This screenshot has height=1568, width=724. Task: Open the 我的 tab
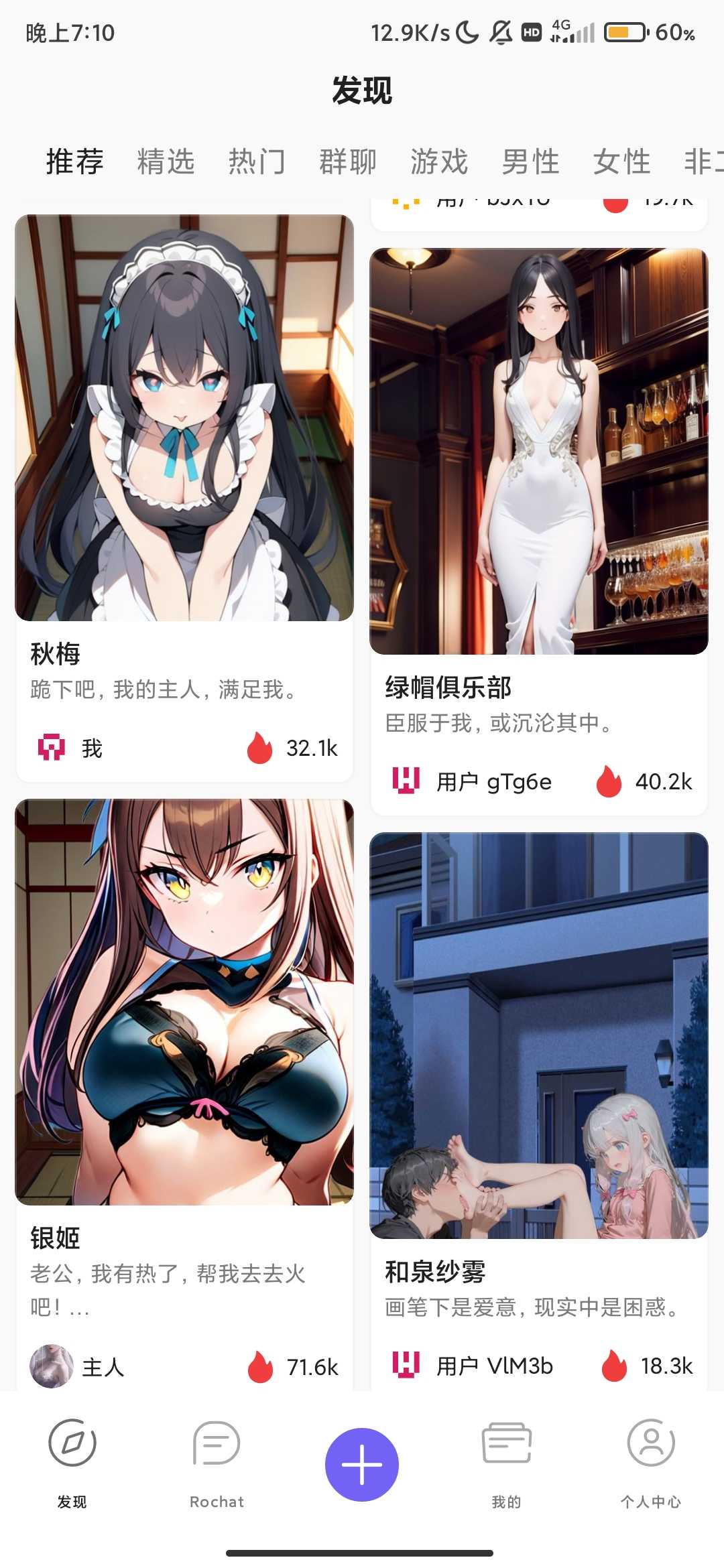click(507, 1462)
